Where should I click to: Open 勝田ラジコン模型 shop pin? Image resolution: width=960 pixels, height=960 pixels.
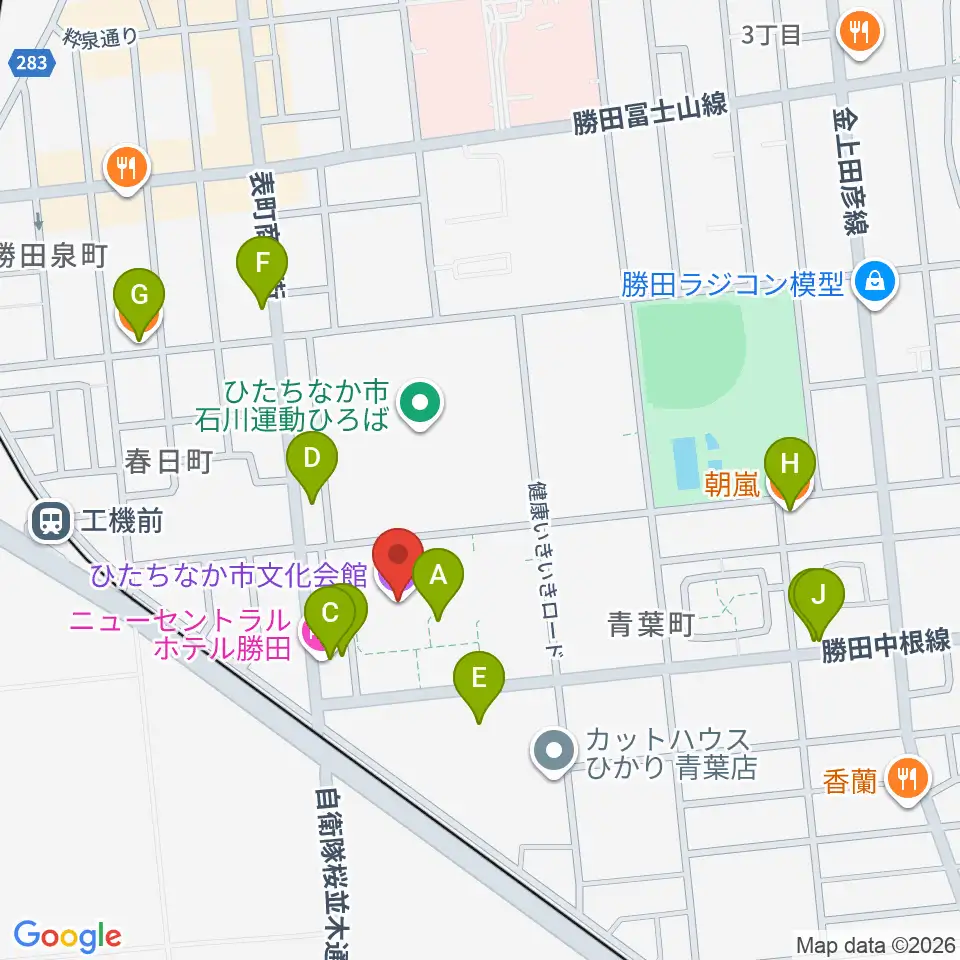tap(875, 284)
